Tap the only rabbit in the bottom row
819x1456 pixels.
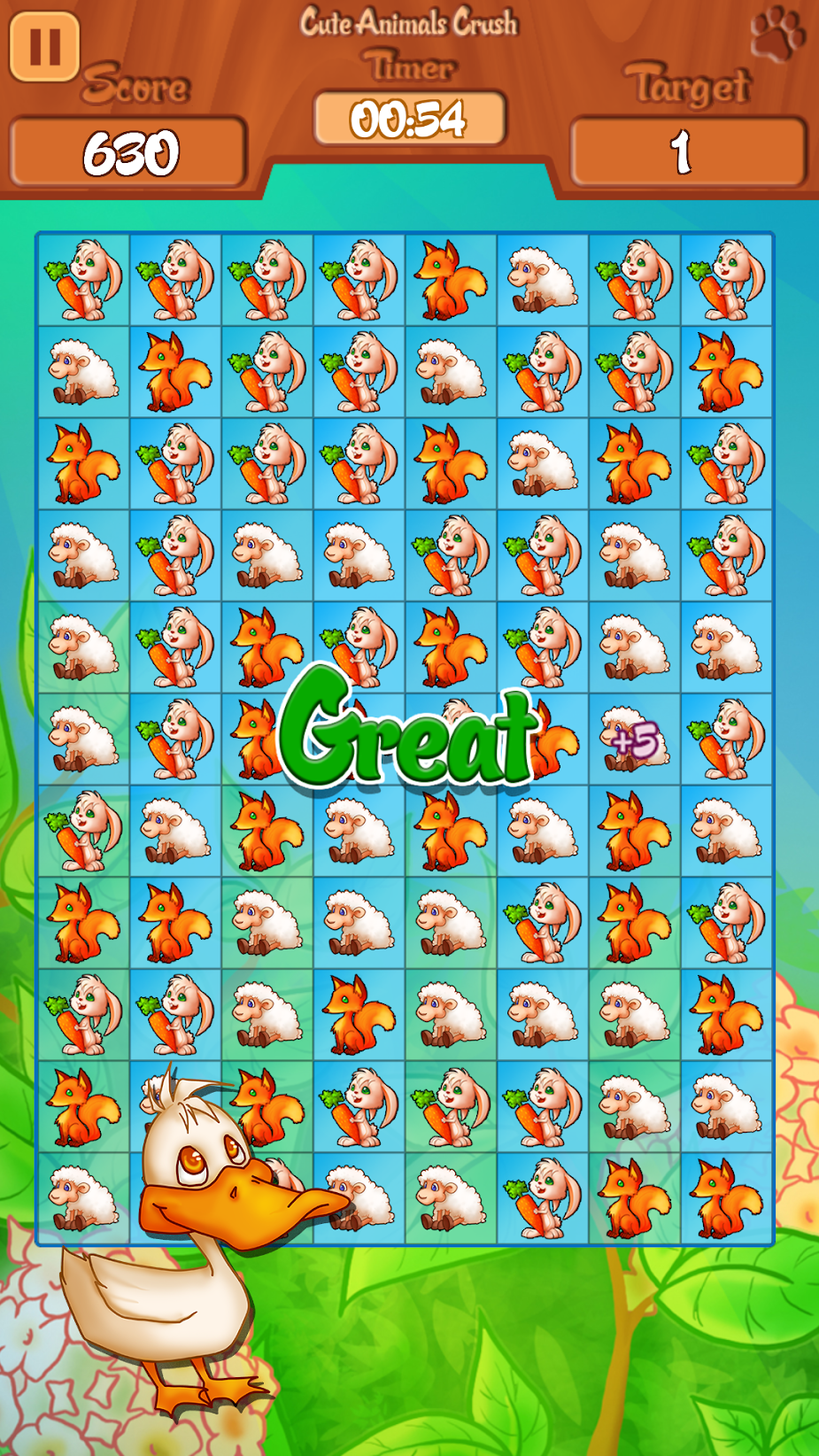543,1198
